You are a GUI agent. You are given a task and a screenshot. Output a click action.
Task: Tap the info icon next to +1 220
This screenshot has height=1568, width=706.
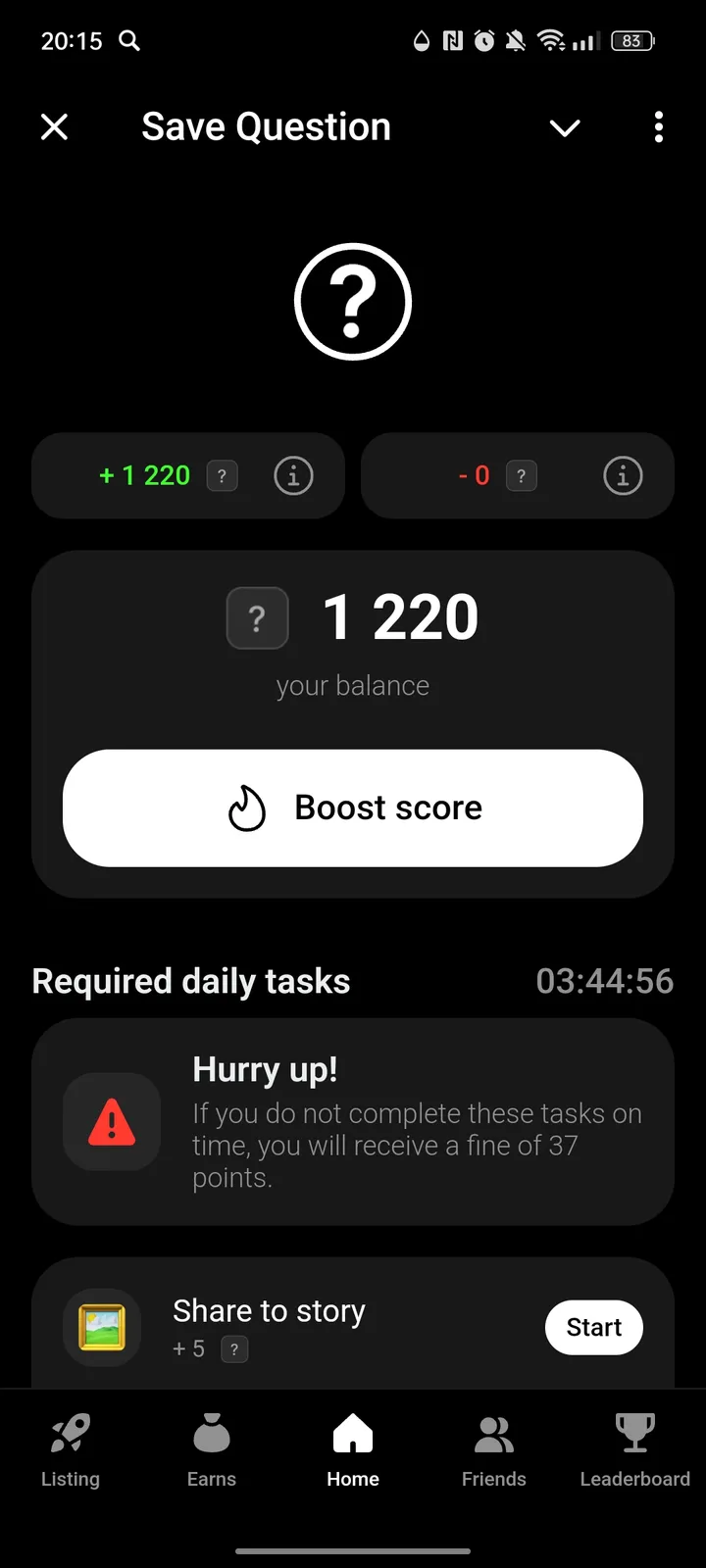(x=293, y=475)
